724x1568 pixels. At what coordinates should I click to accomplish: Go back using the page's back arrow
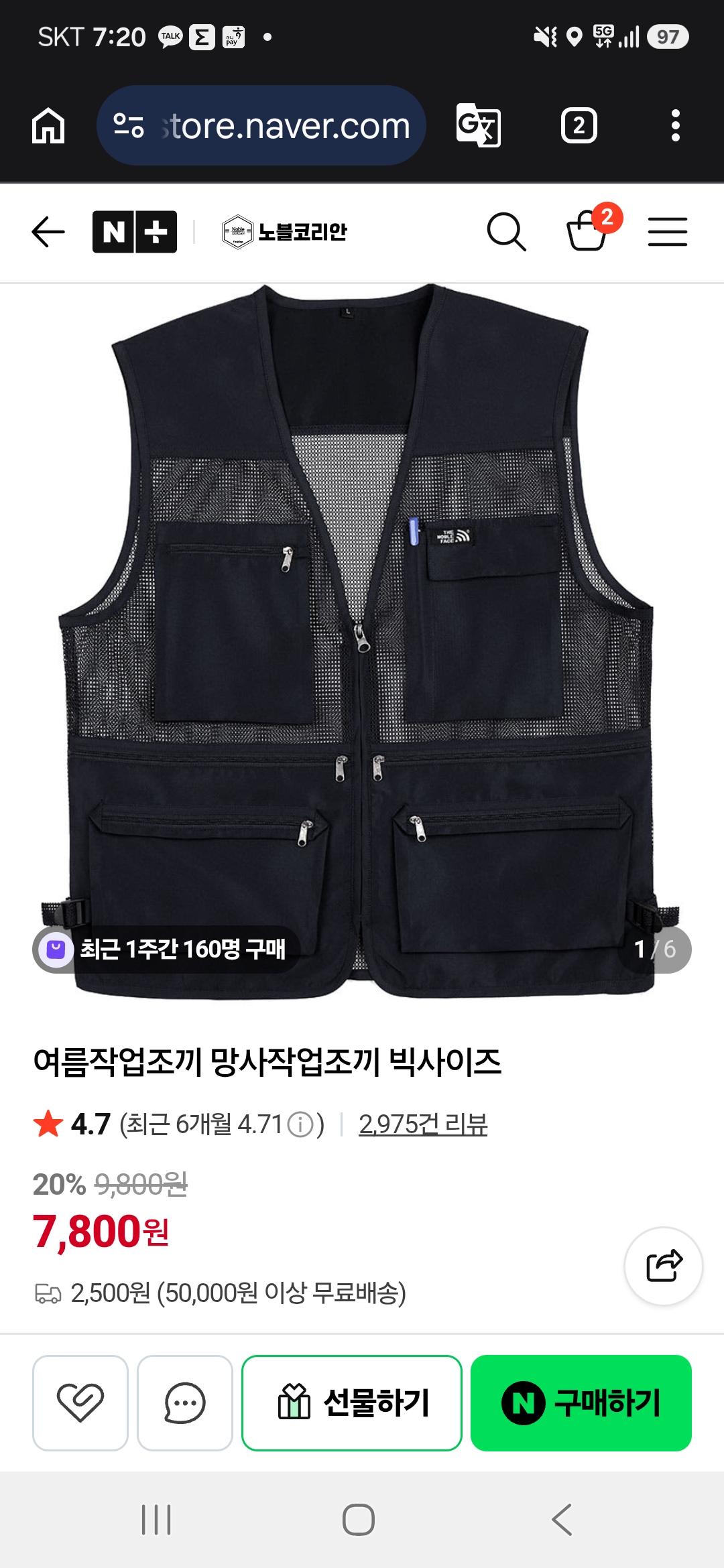click(48, 232)
